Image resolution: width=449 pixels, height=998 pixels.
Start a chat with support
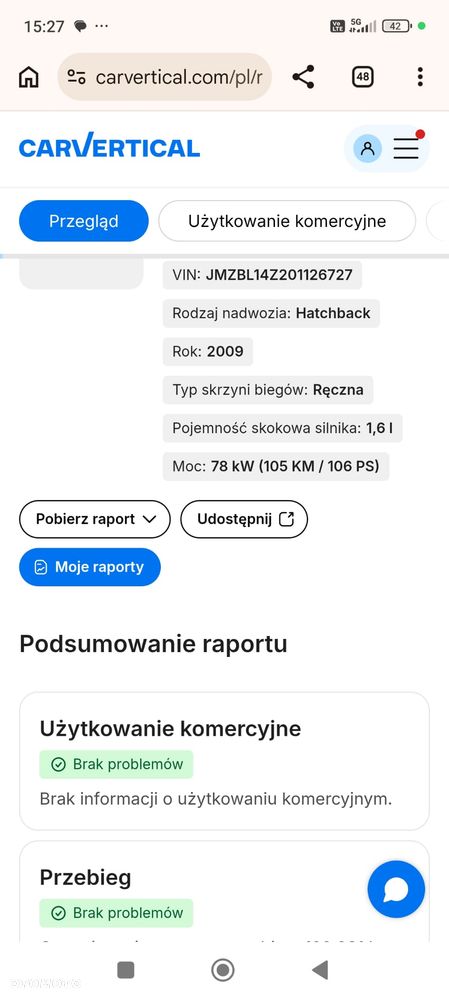coord(396,889)
